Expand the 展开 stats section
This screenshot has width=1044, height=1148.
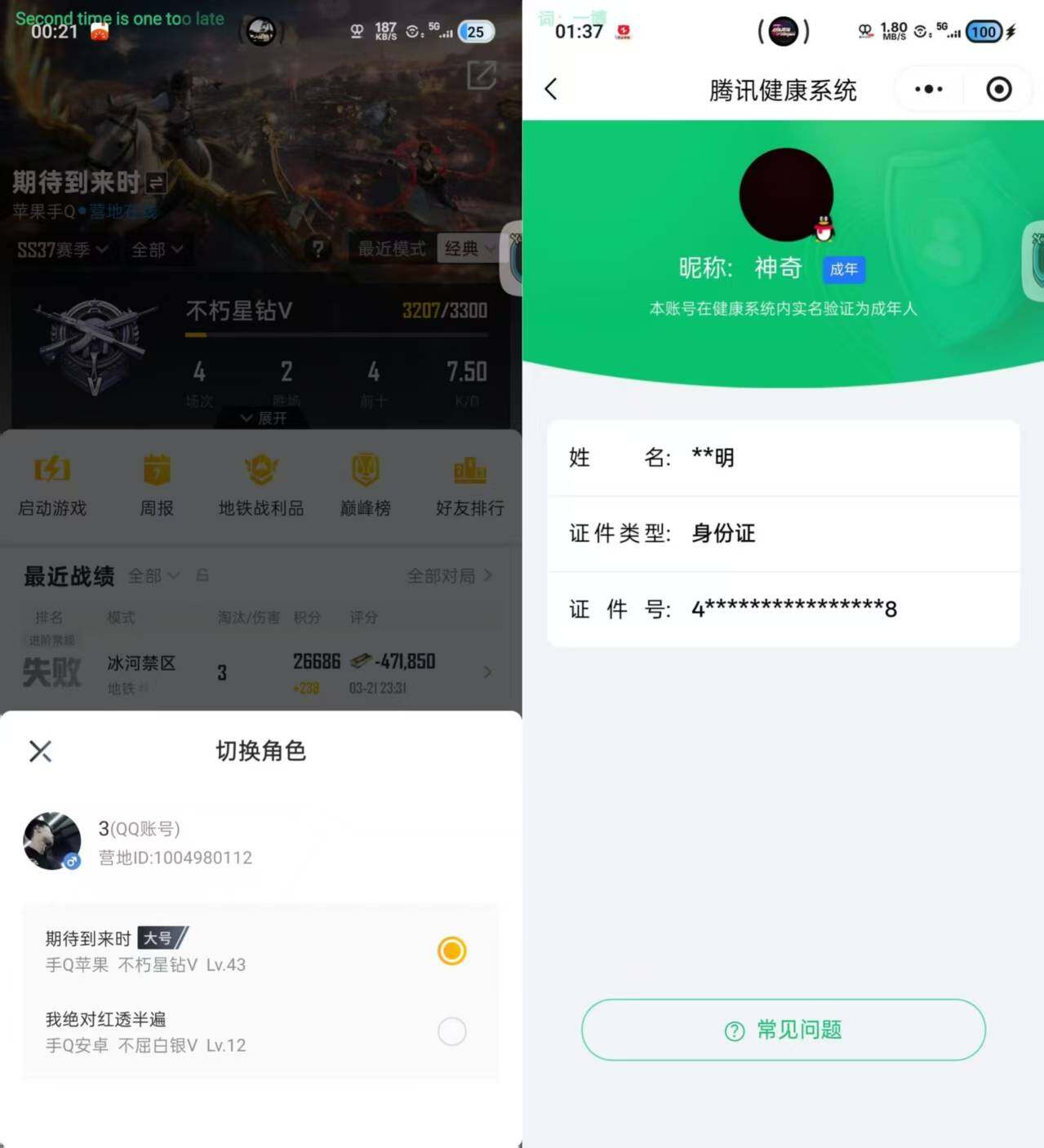click(260, 419)
